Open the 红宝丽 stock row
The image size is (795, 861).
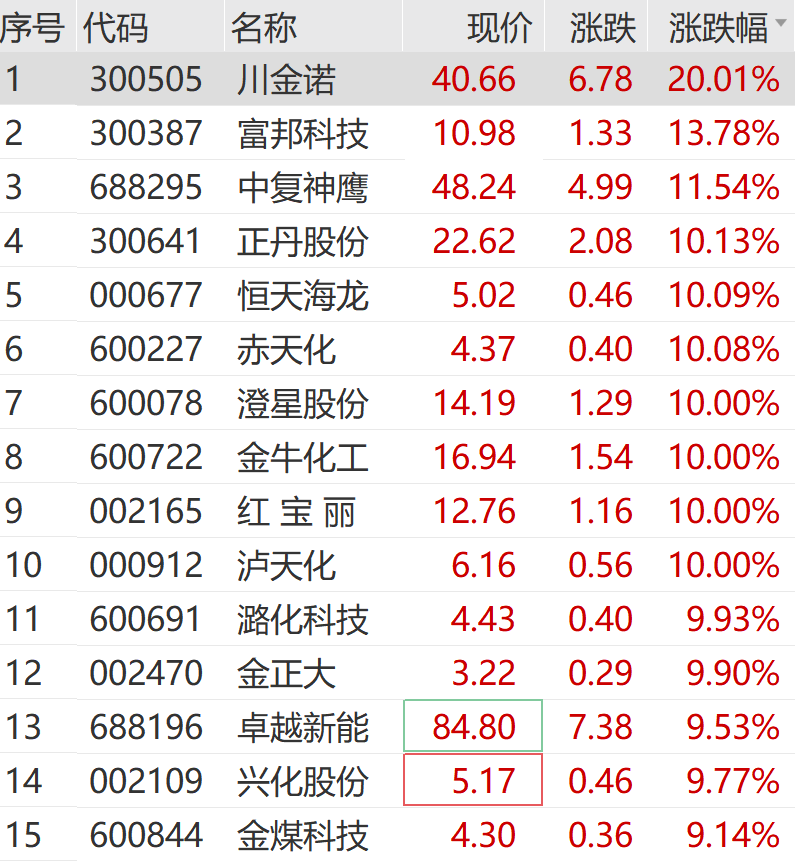297,512
